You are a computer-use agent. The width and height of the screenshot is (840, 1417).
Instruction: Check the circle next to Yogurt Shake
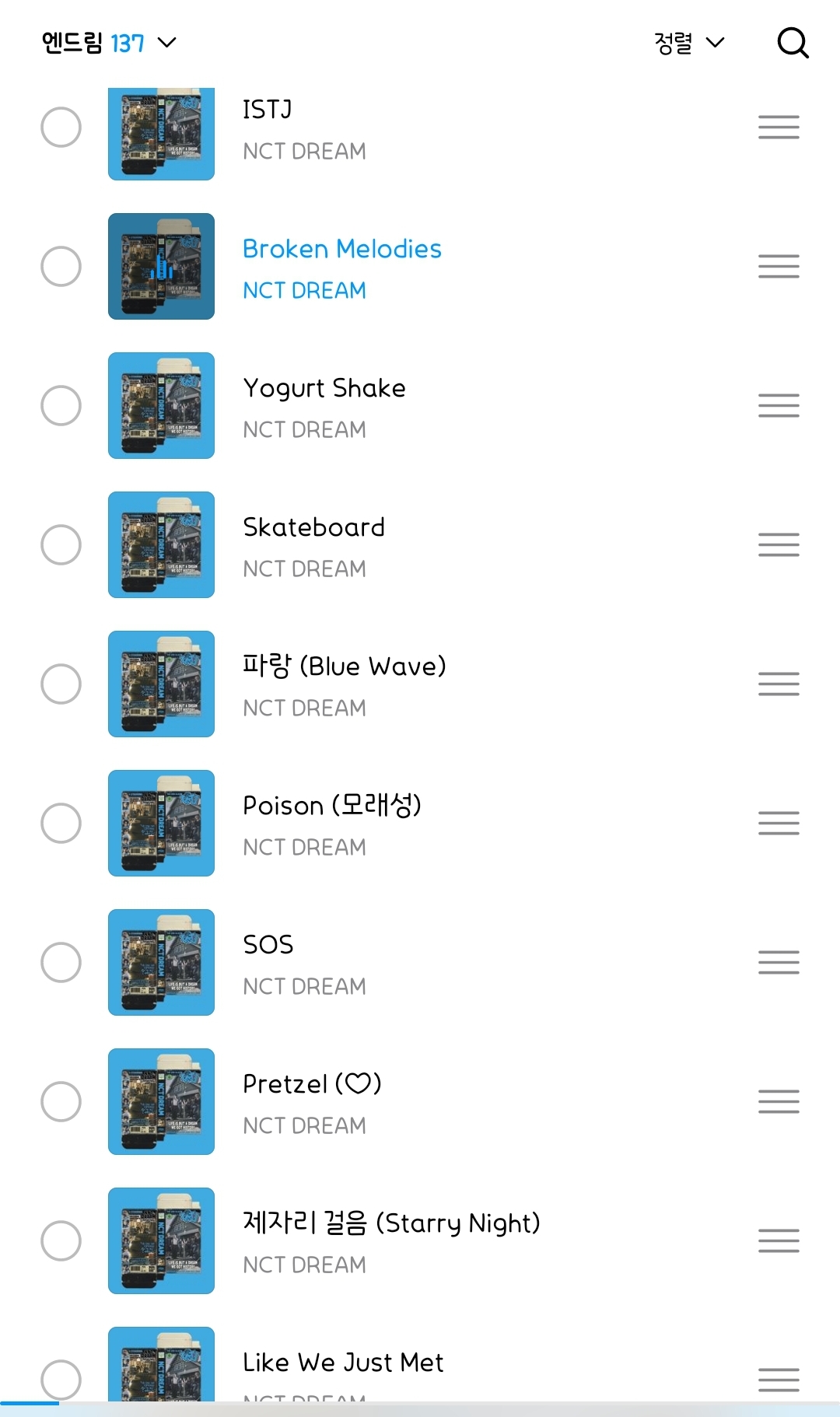pos(61,406)
